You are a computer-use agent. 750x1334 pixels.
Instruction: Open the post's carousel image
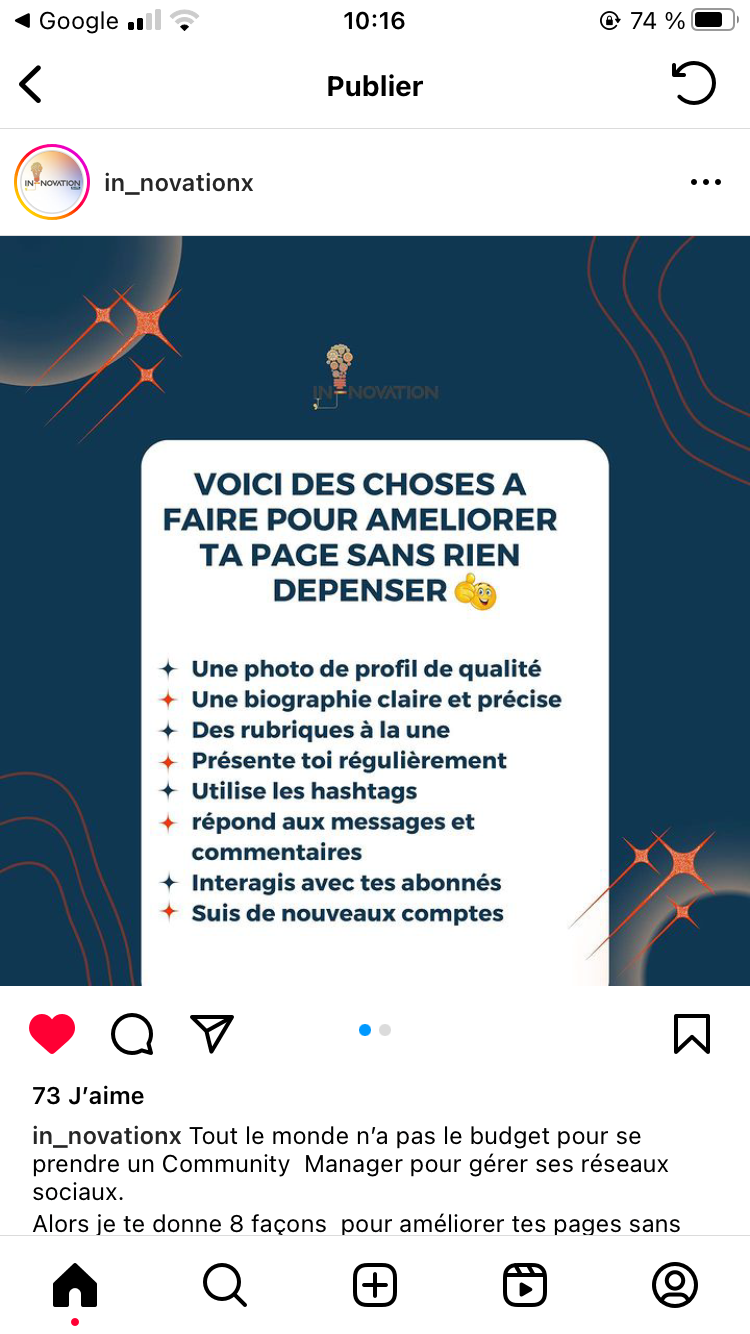[x=375, y=610]
